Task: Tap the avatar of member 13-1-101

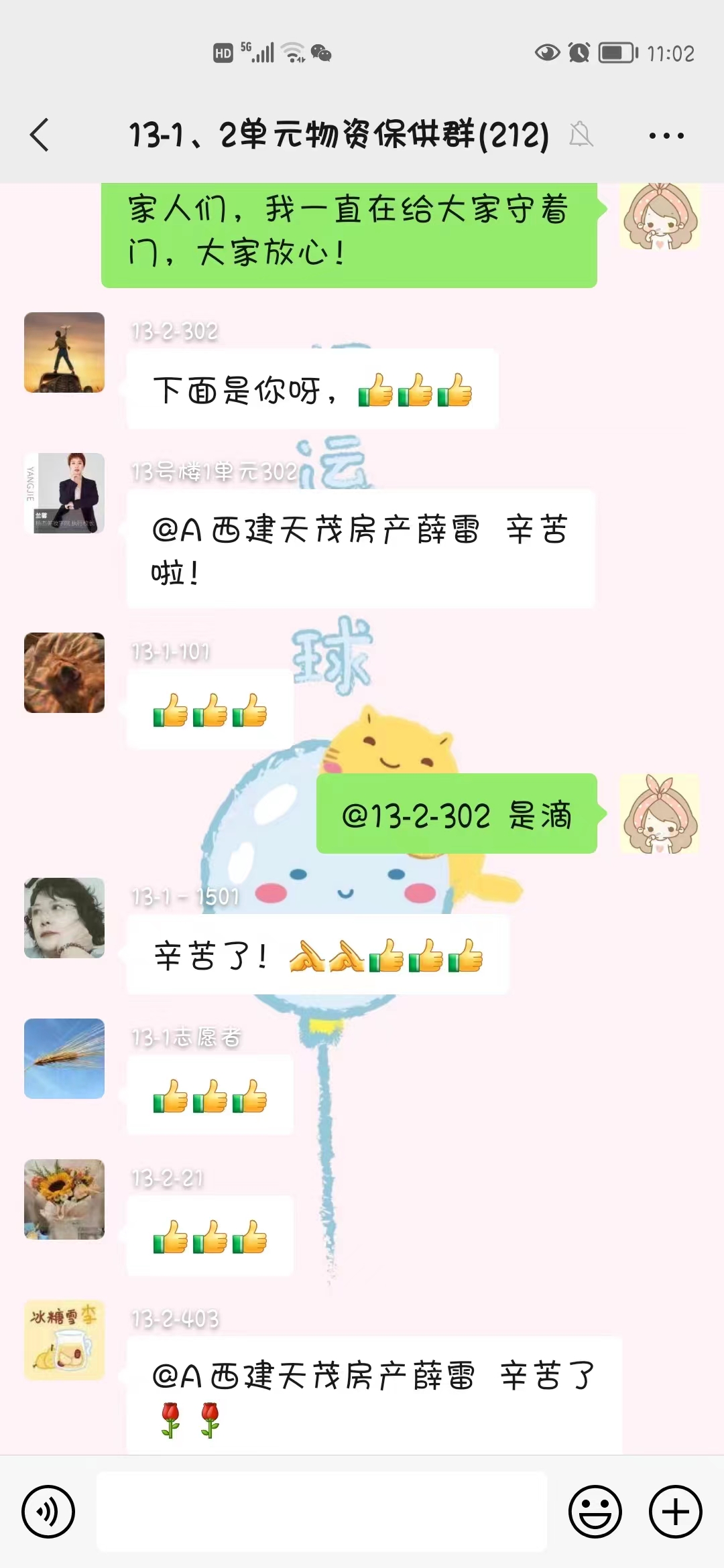Action: [64, 673]
